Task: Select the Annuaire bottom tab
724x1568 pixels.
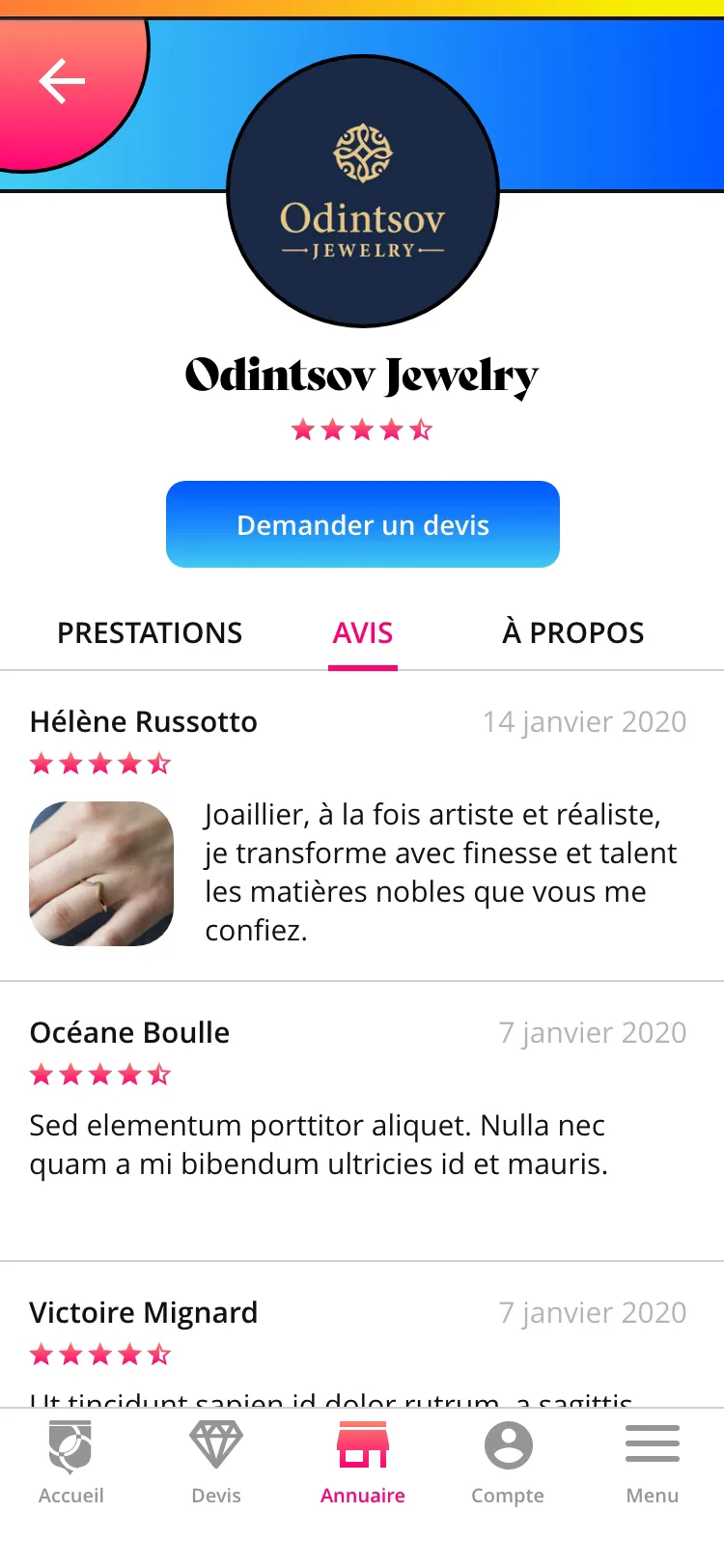Action: point(363,1462)
